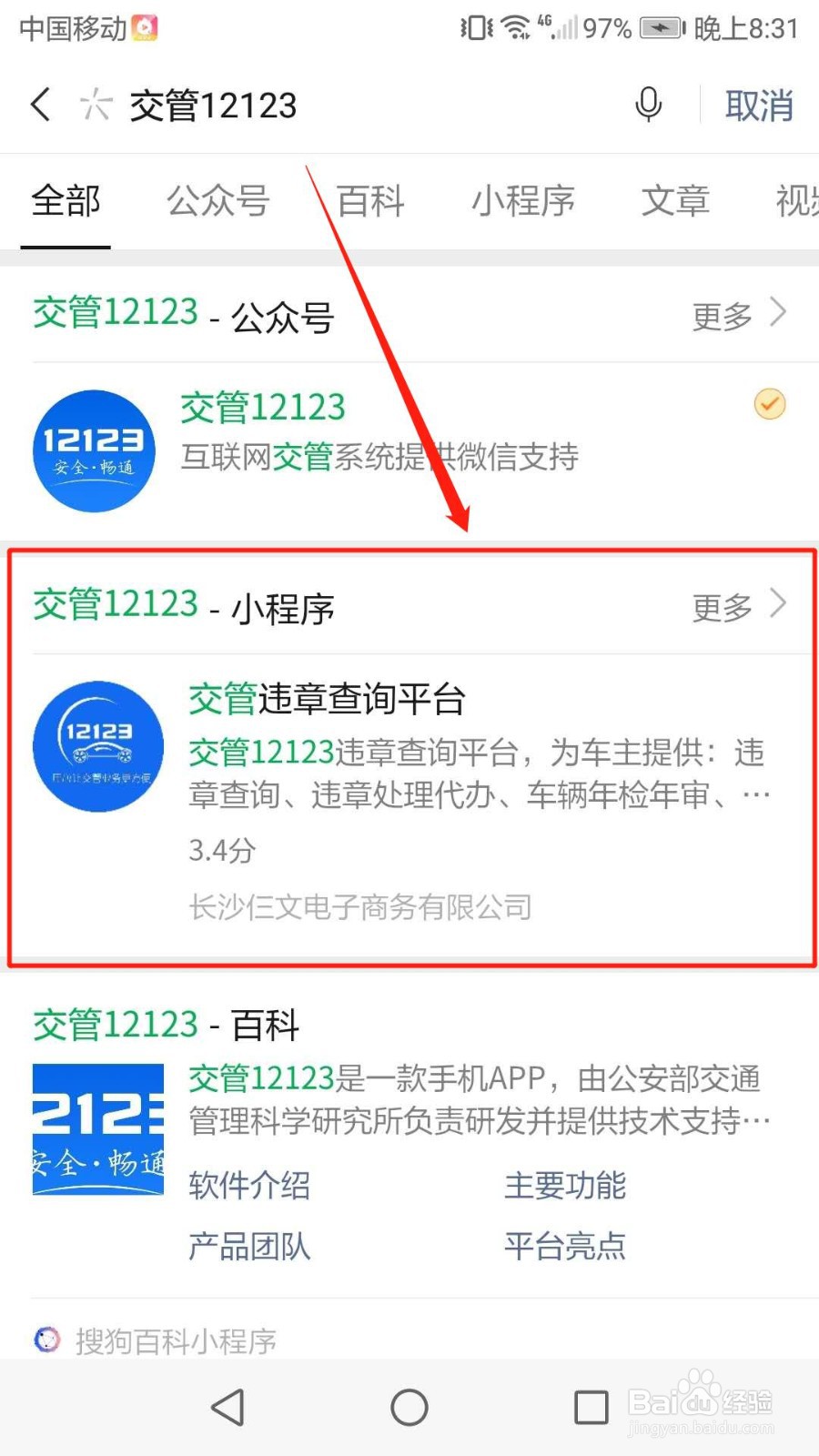The height and width of the screenshot is (1456, 819).
Task: Switch to the 文章 tab
Action: coord(674,202)
